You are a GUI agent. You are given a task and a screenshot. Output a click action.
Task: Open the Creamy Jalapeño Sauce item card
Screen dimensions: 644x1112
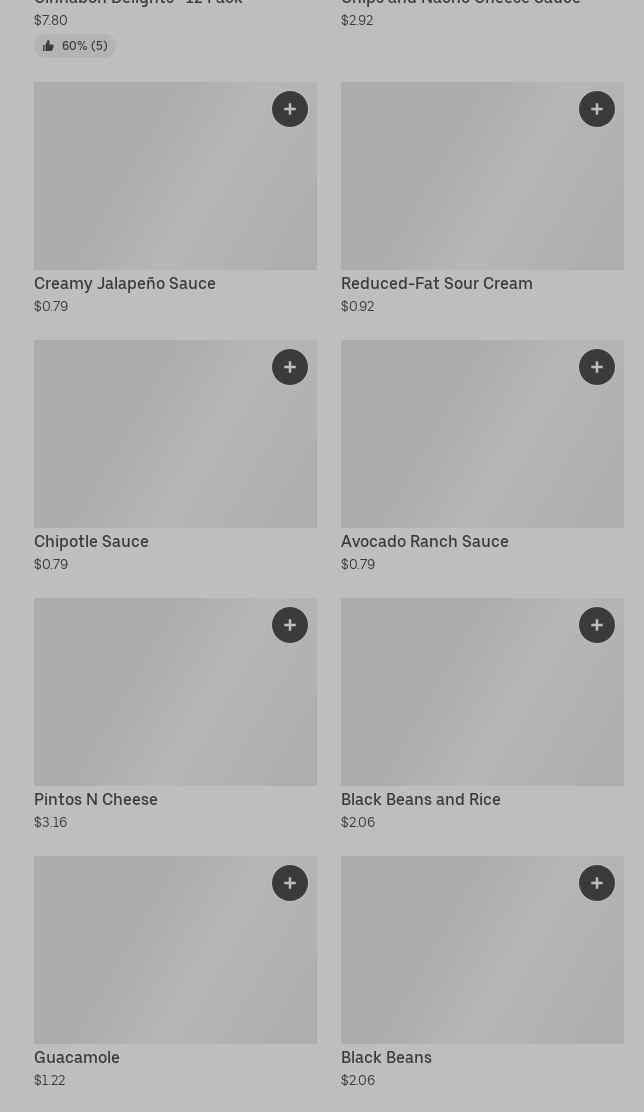click(175, 199)
